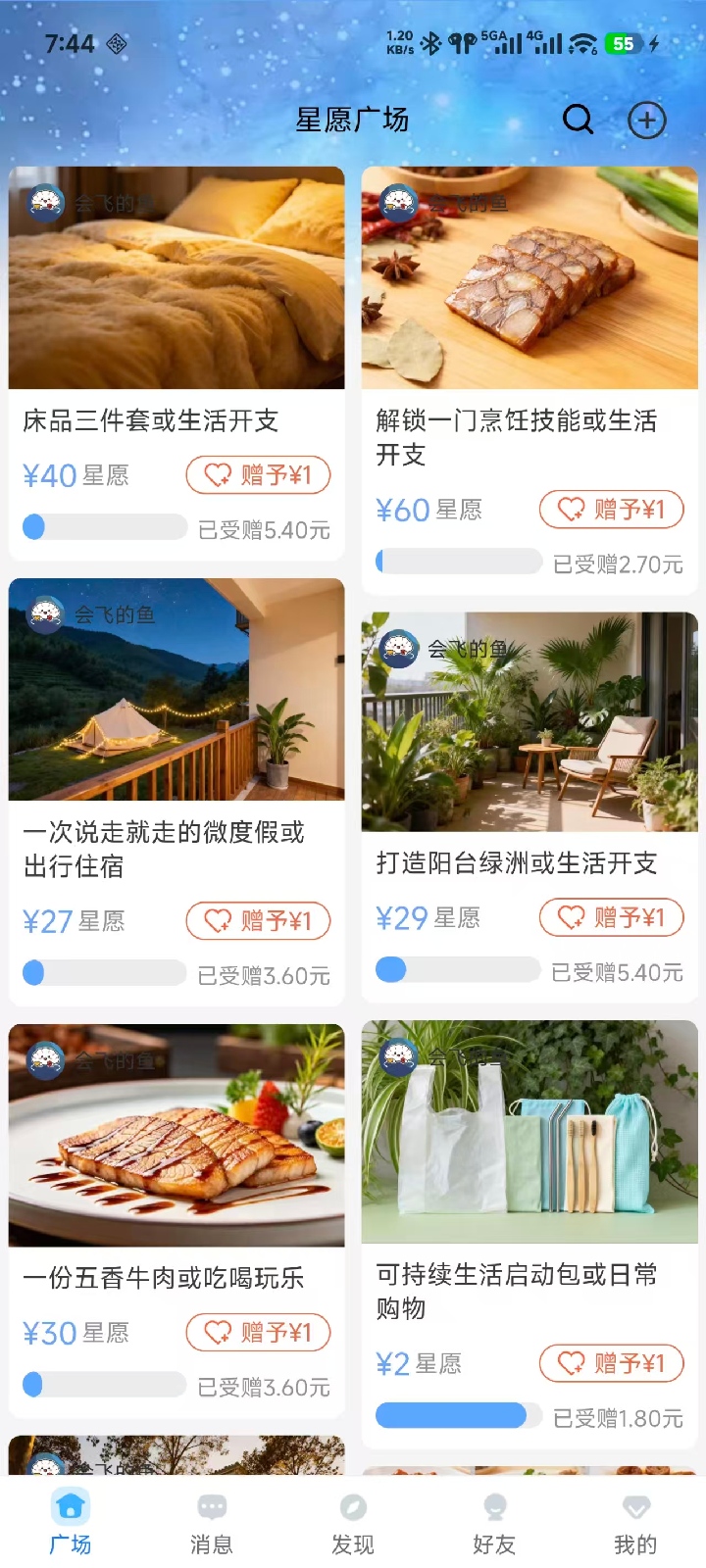Open the search icon at top
Image resolution: width=706 pixels, height=1568 pixels.
[578, 120]
